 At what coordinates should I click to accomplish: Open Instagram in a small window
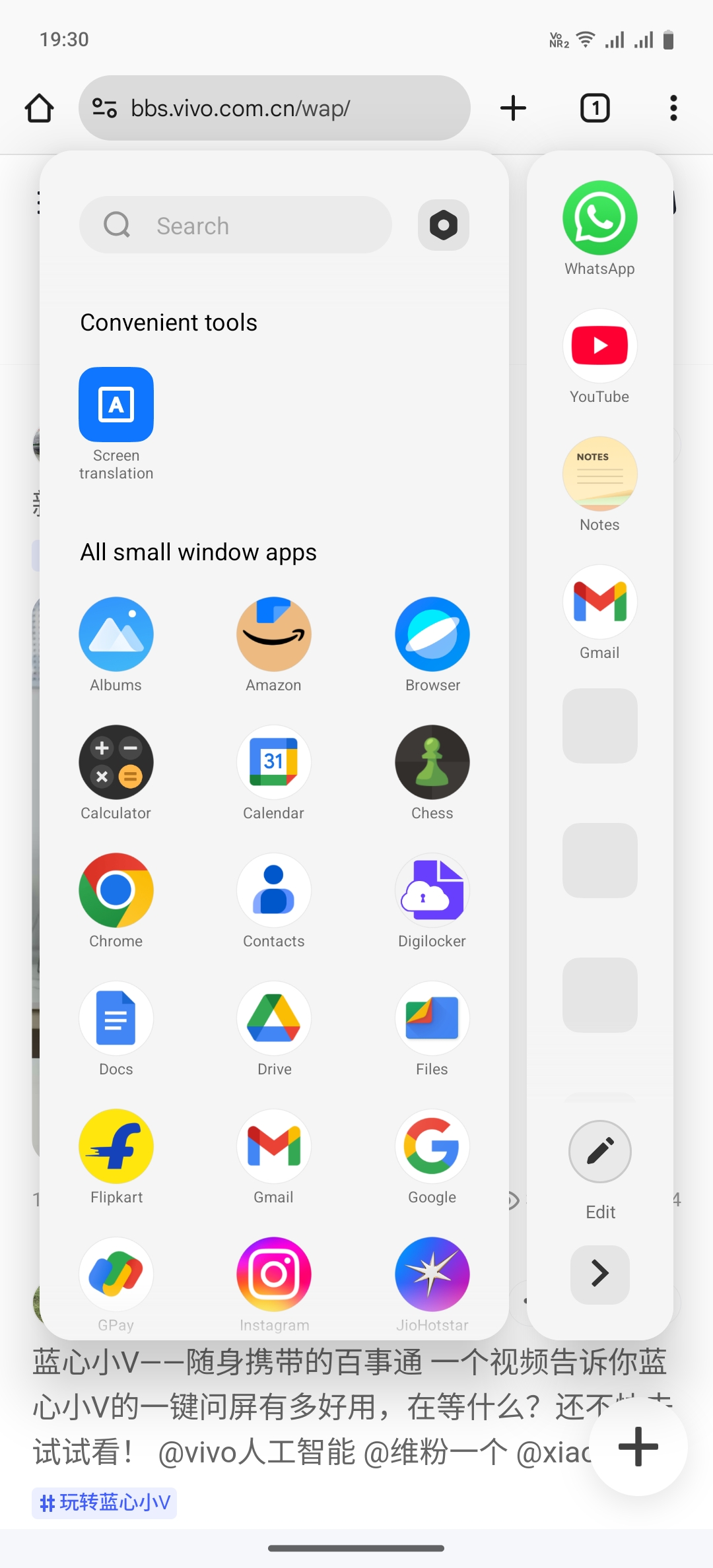click(274, 1274)
